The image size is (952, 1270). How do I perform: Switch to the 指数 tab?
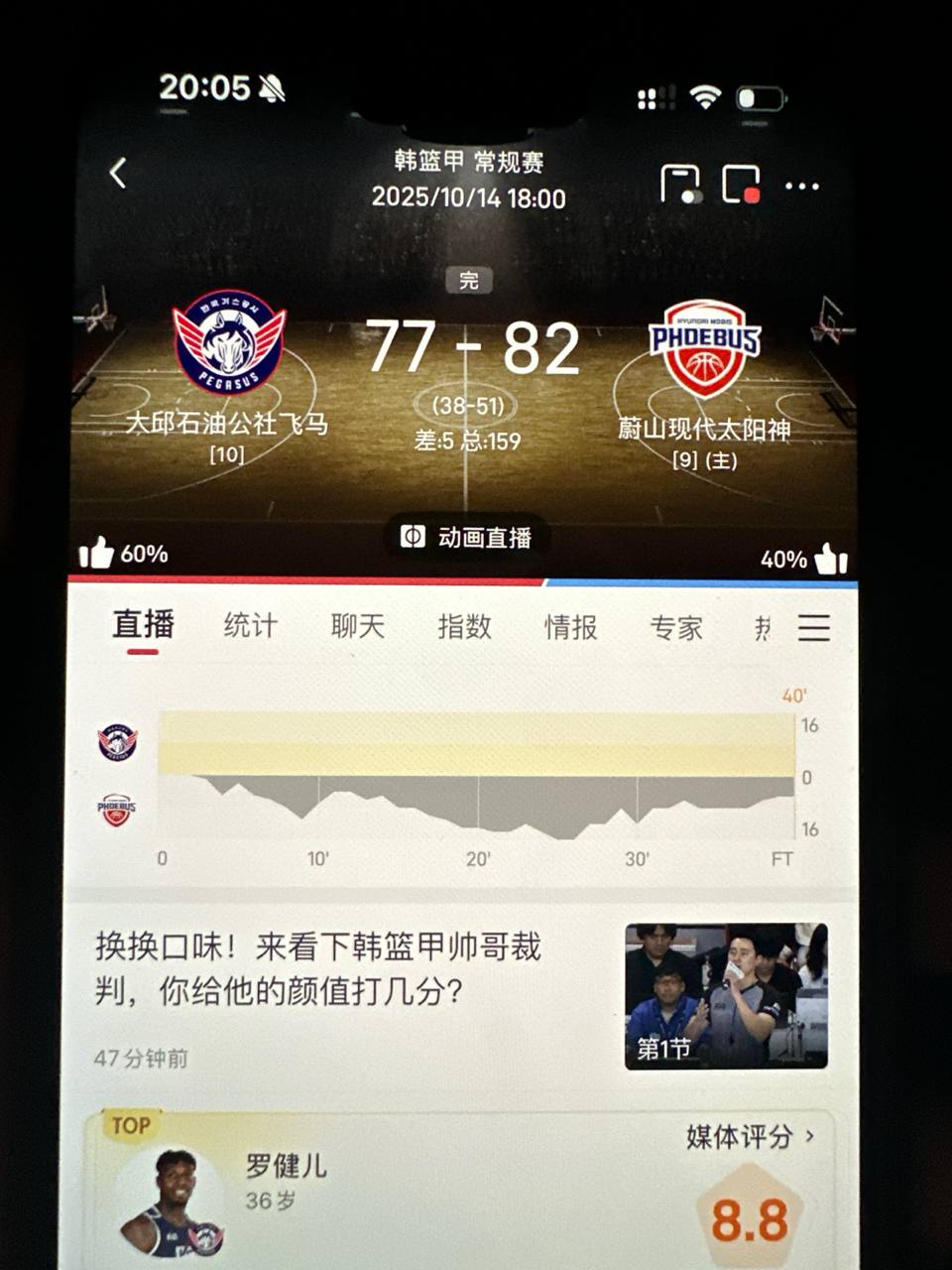tap(464, 626)
